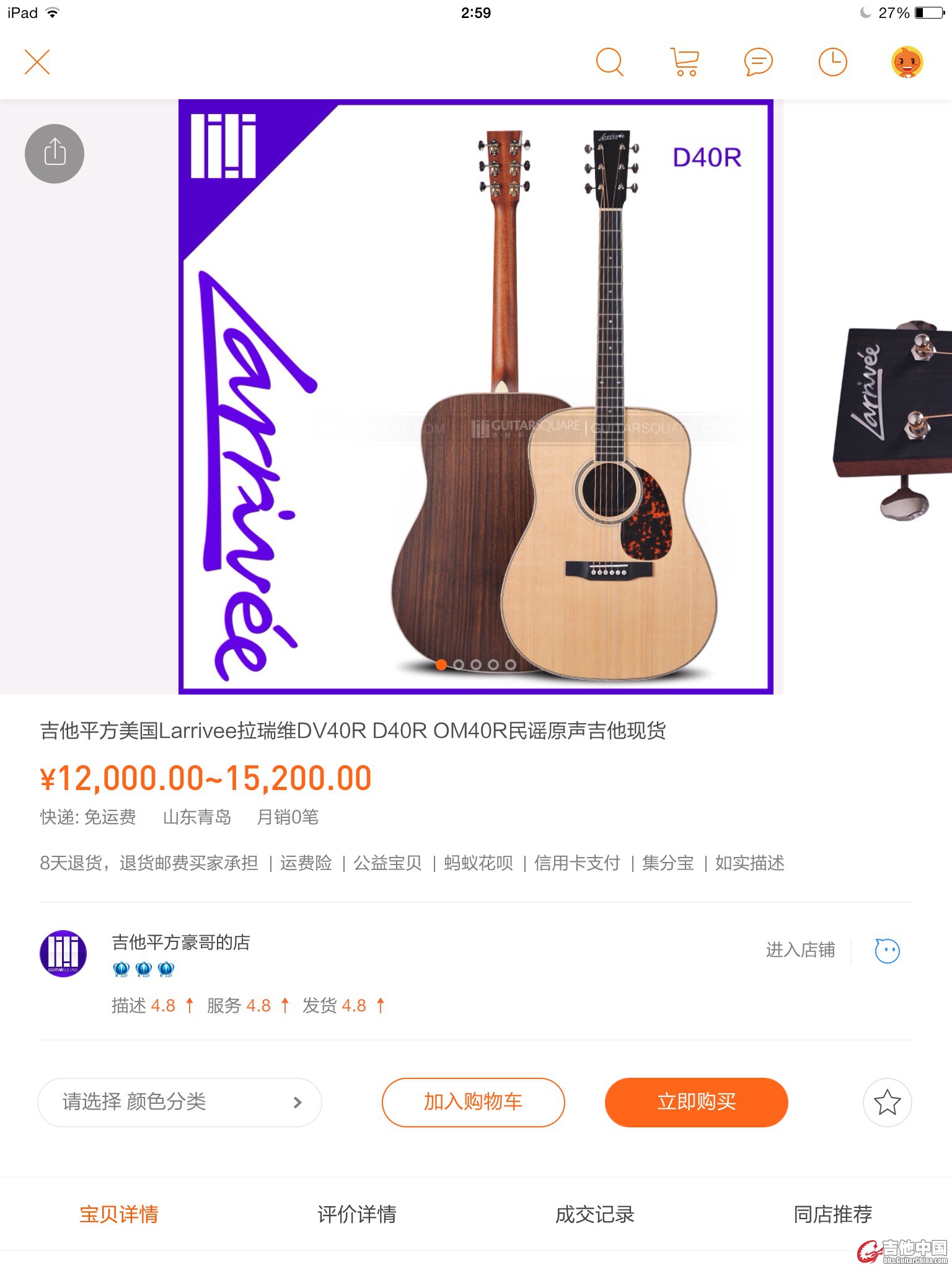Open the shopping cart
The width and height of the screenshot is (952, 1270).
(684, 63)
